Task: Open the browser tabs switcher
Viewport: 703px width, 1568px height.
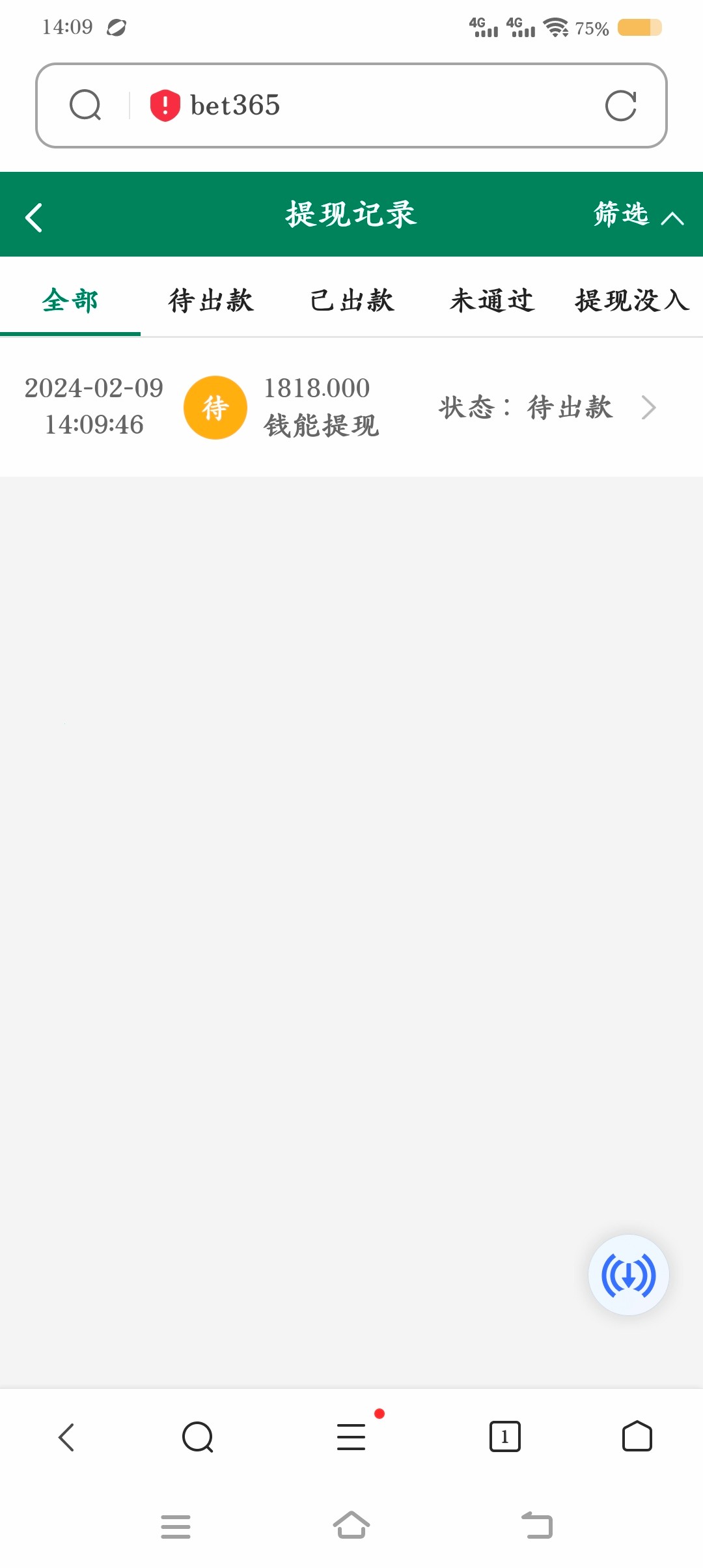Action: click(504, 1436)
